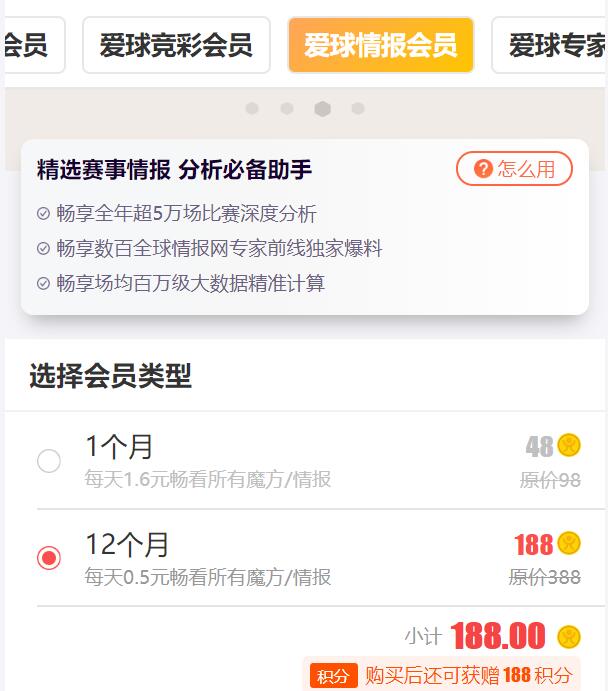Open the 怎么用 help button
The image size is (608, 691).
(514, 169)
